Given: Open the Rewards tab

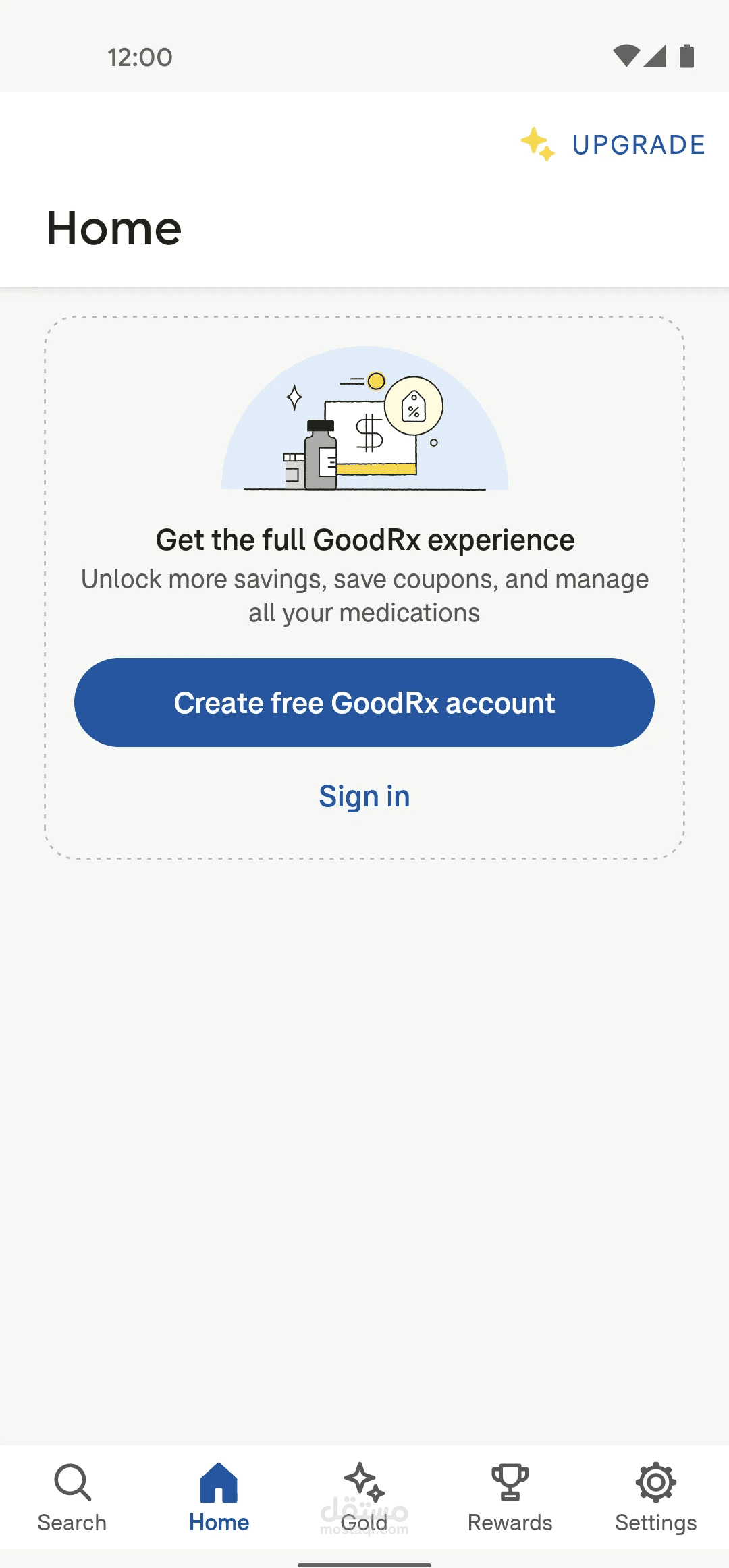Looking at the screenshot, I should click(x=510, y=1497).
